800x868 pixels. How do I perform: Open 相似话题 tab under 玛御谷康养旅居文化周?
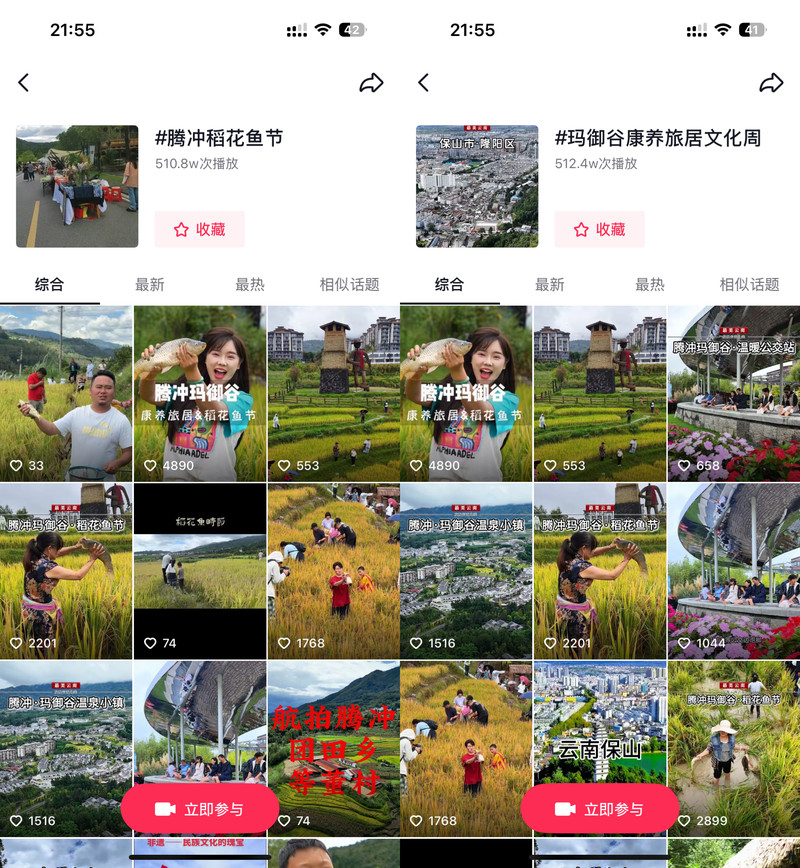[749, 284]
